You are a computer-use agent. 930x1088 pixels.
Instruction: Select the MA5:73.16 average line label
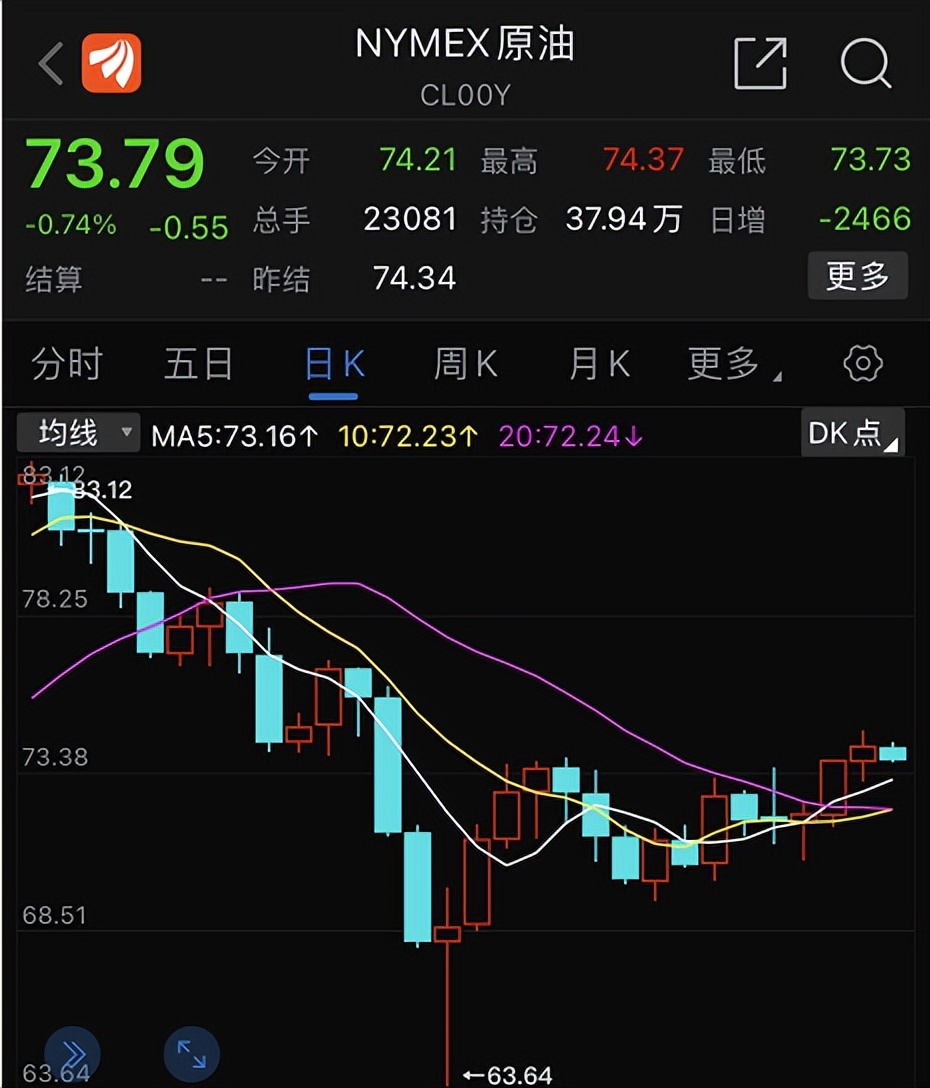click(232, 432)
